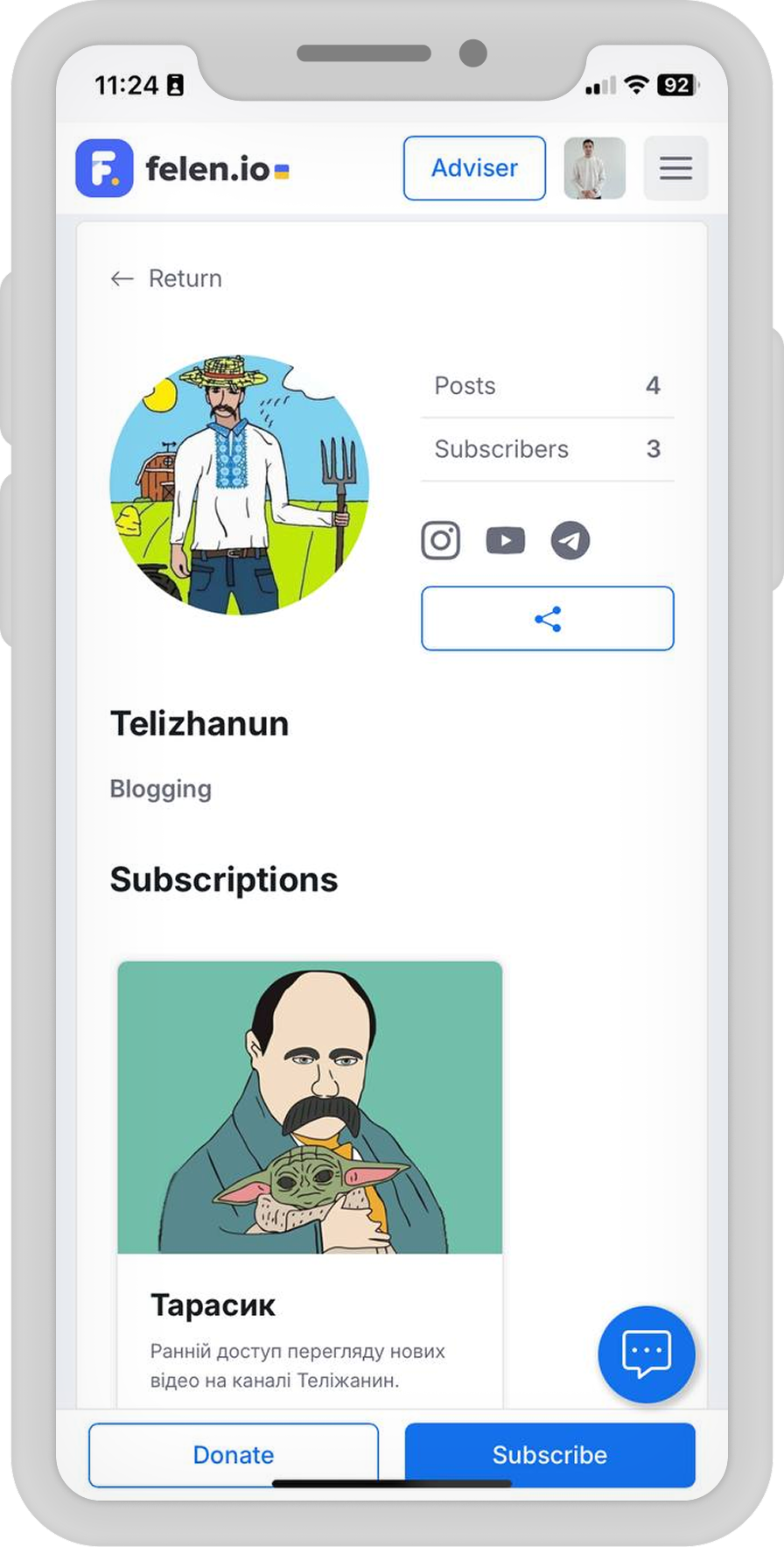784x1547 pixels.
Task: Go back using the Return link
Action: [166, 278]
